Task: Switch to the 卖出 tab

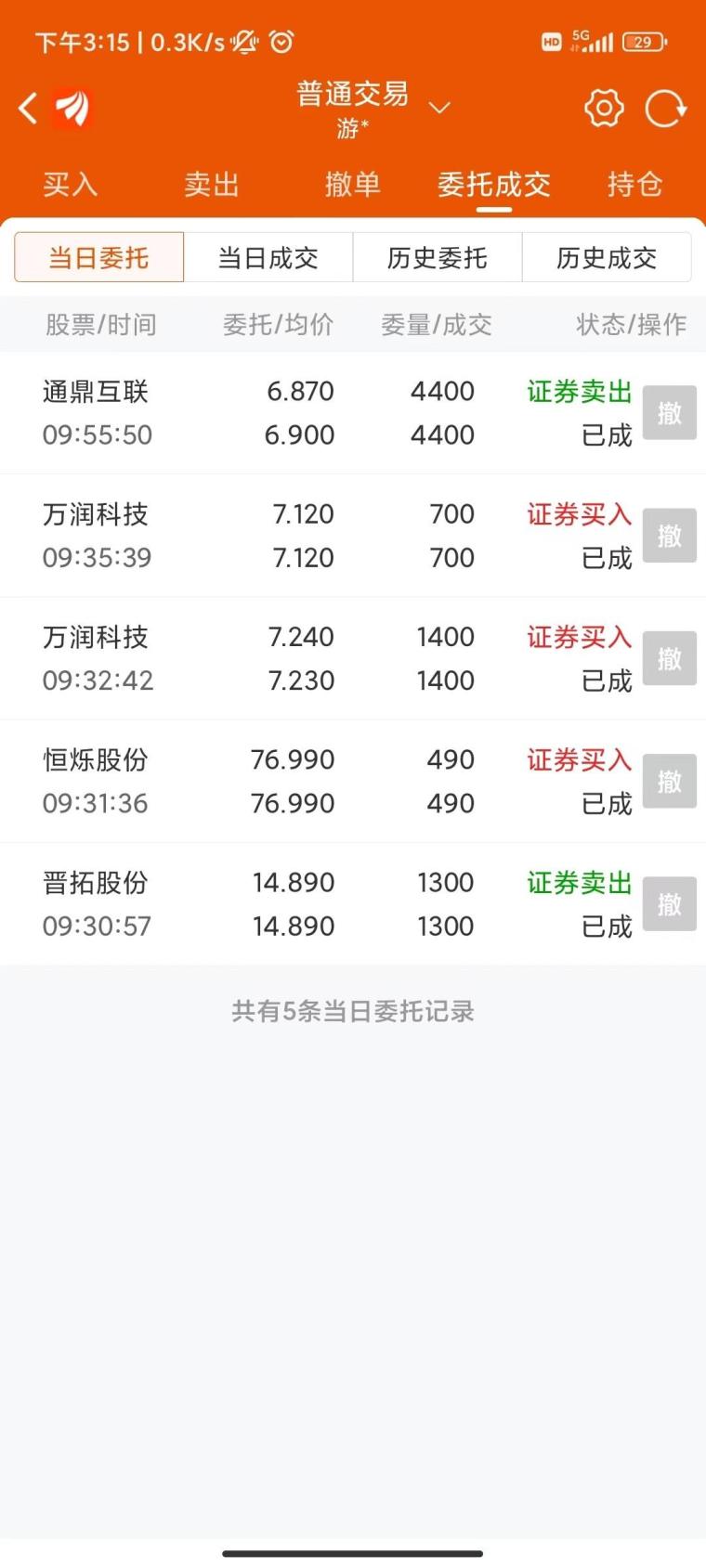Action: click(x=211, y=184)
